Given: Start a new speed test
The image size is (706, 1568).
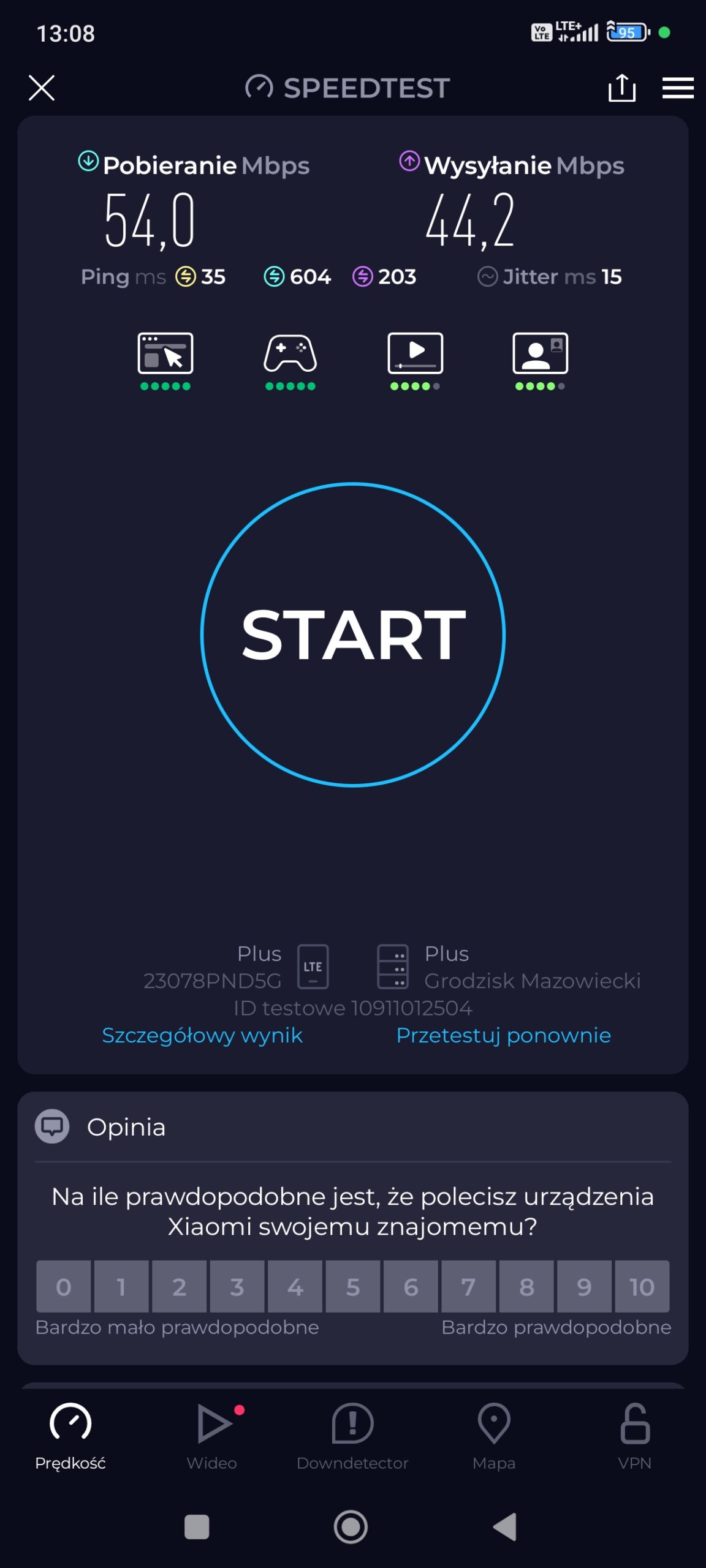Looking at the screenshot, I should [353, 635].
